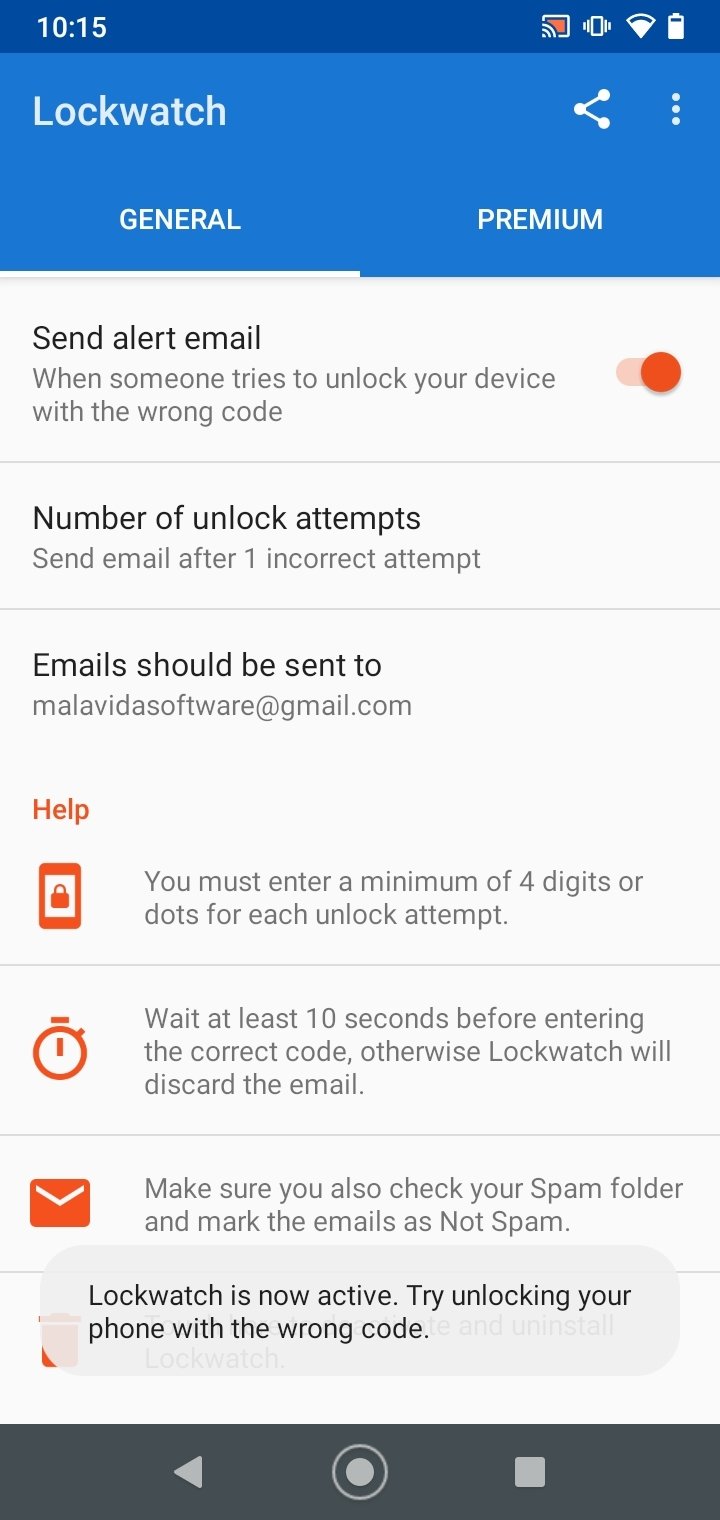The image size is (720, 1520).
Task: Open Number of unlock attempts setting
Action: pos(360,536)
